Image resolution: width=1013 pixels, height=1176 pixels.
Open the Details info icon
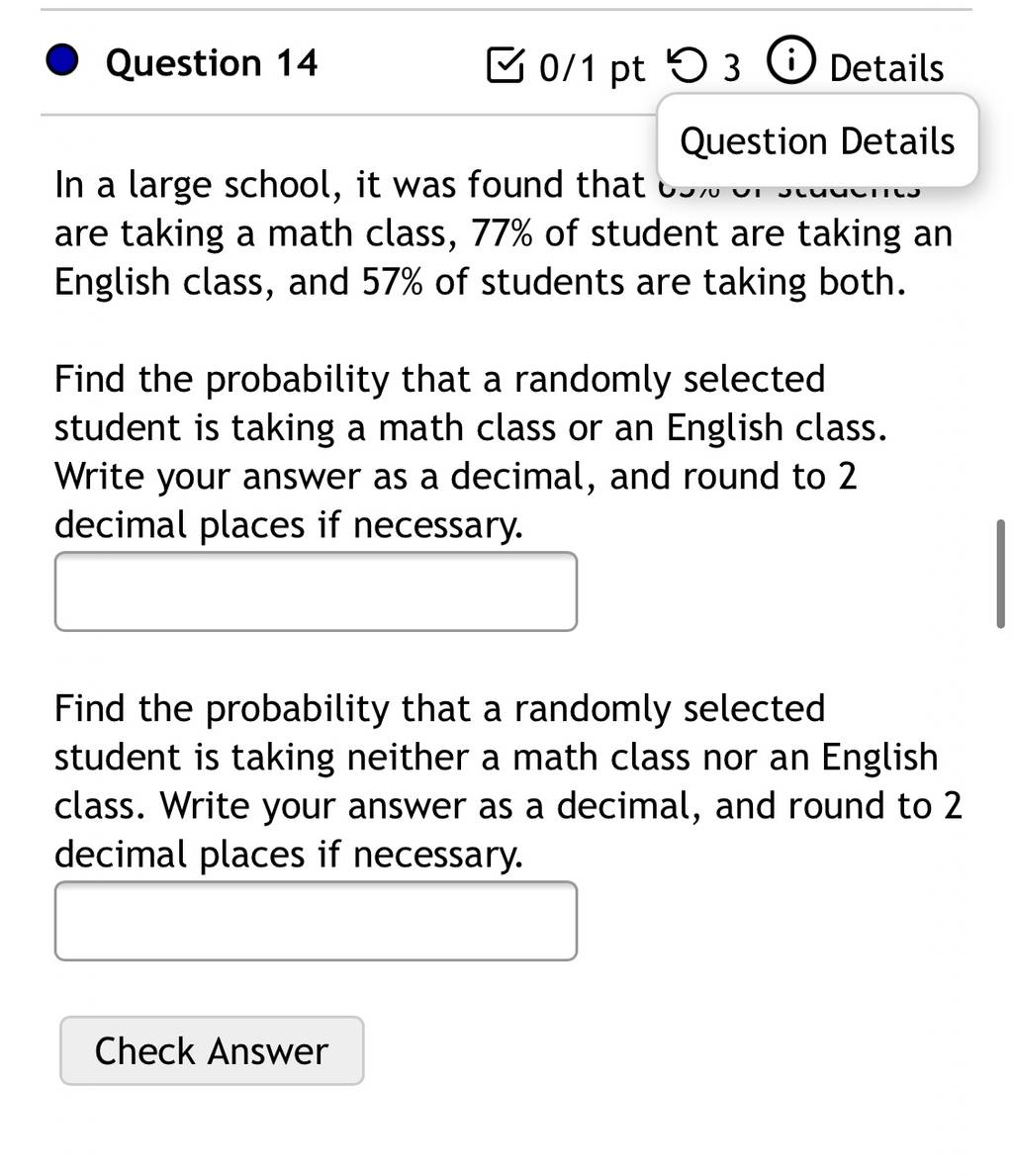point(790,60)
